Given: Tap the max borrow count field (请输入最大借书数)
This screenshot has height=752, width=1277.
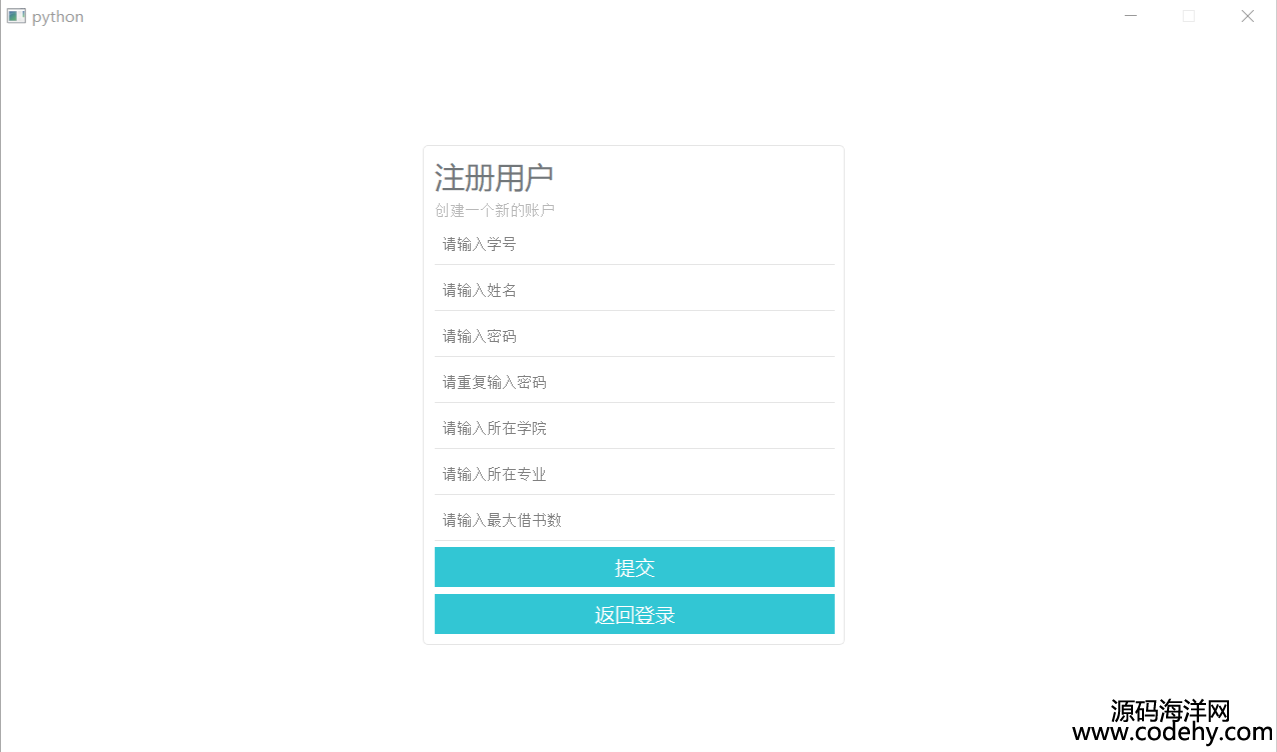Looking at the screenshot, I should pyautogui.click(x=634, y=520).
